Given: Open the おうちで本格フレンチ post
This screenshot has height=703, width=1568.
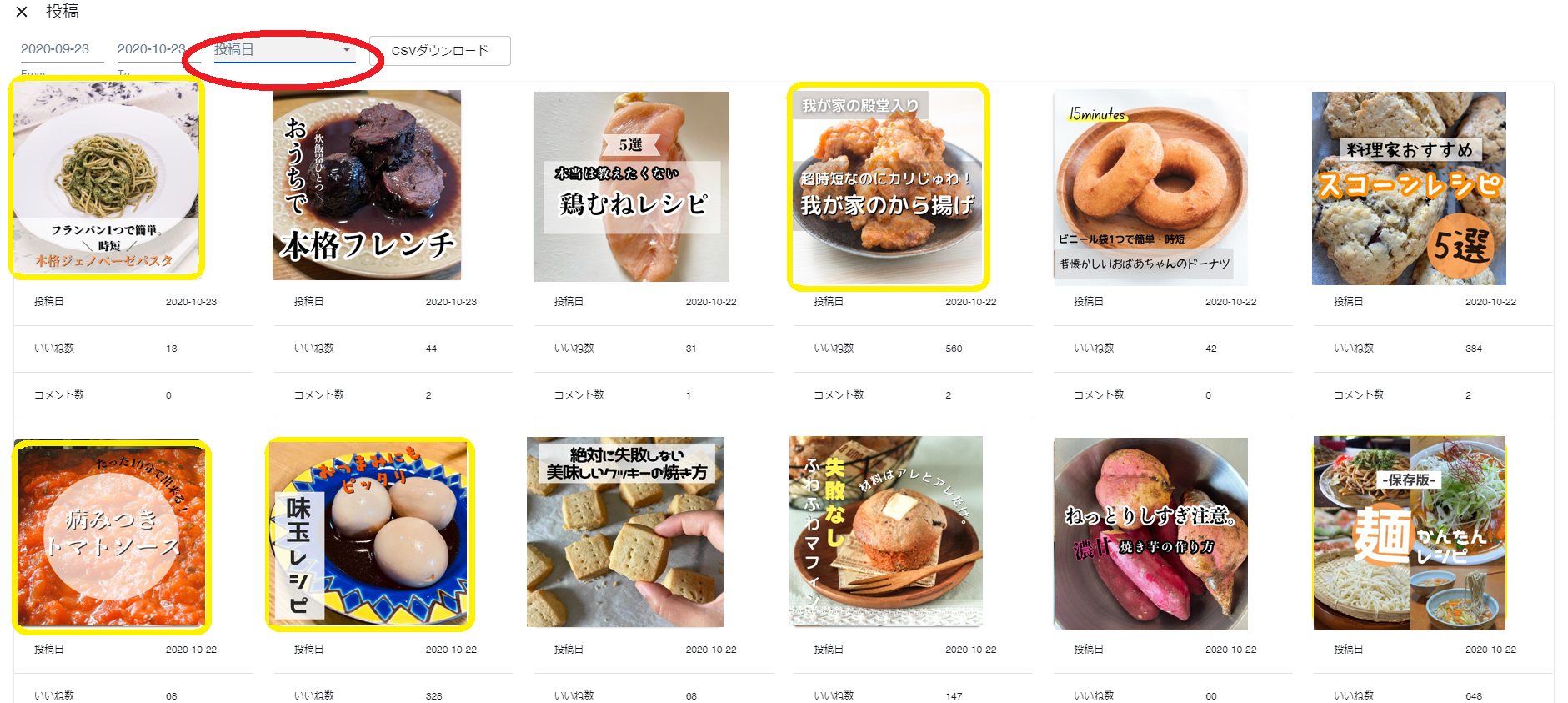Looking at the screenshot, I should click(x=367, y=185).
